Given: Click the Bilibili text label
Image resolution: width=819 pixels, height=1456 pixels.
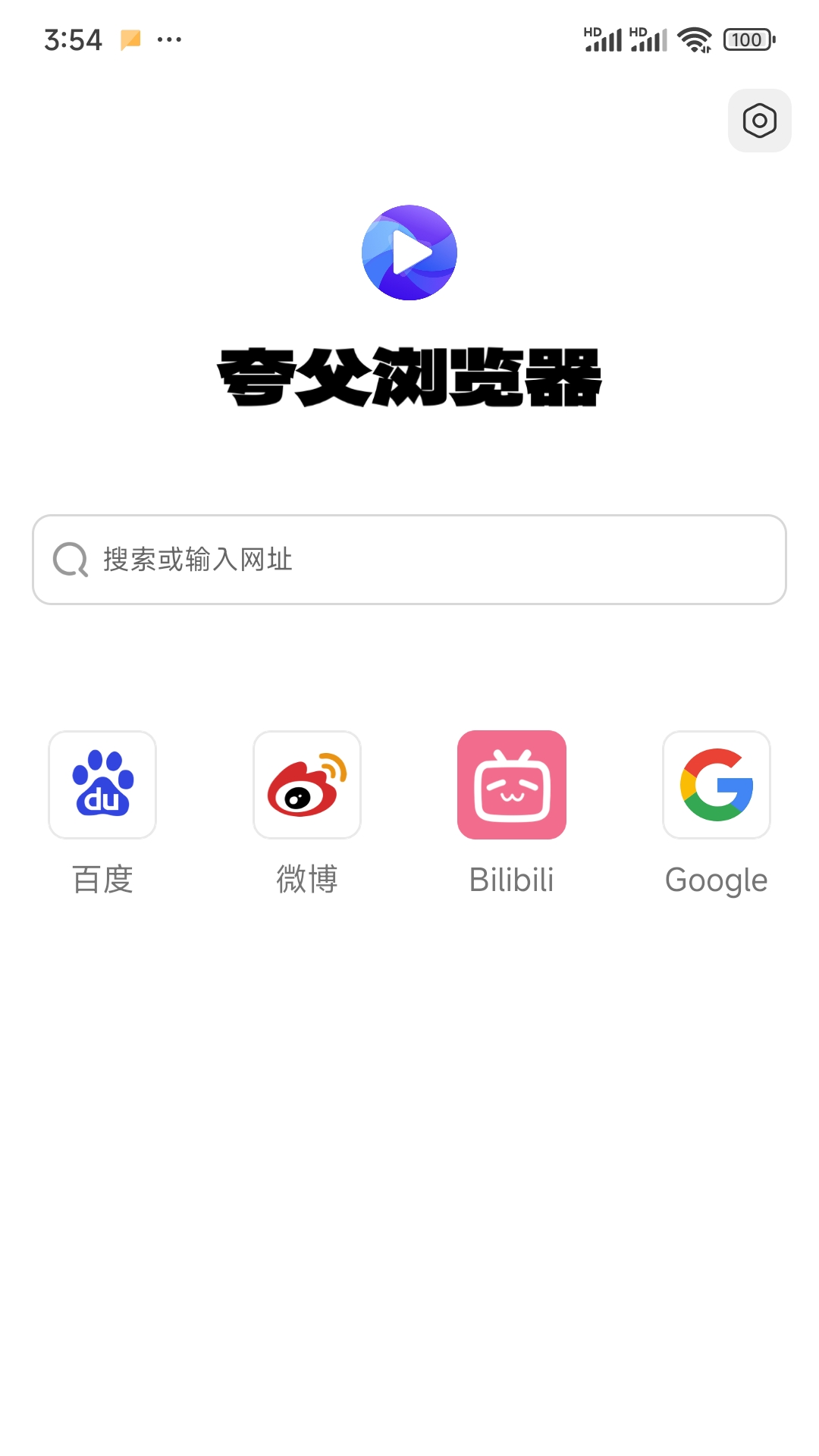Looking at the screenshot, I should click(x=511, y=880).
